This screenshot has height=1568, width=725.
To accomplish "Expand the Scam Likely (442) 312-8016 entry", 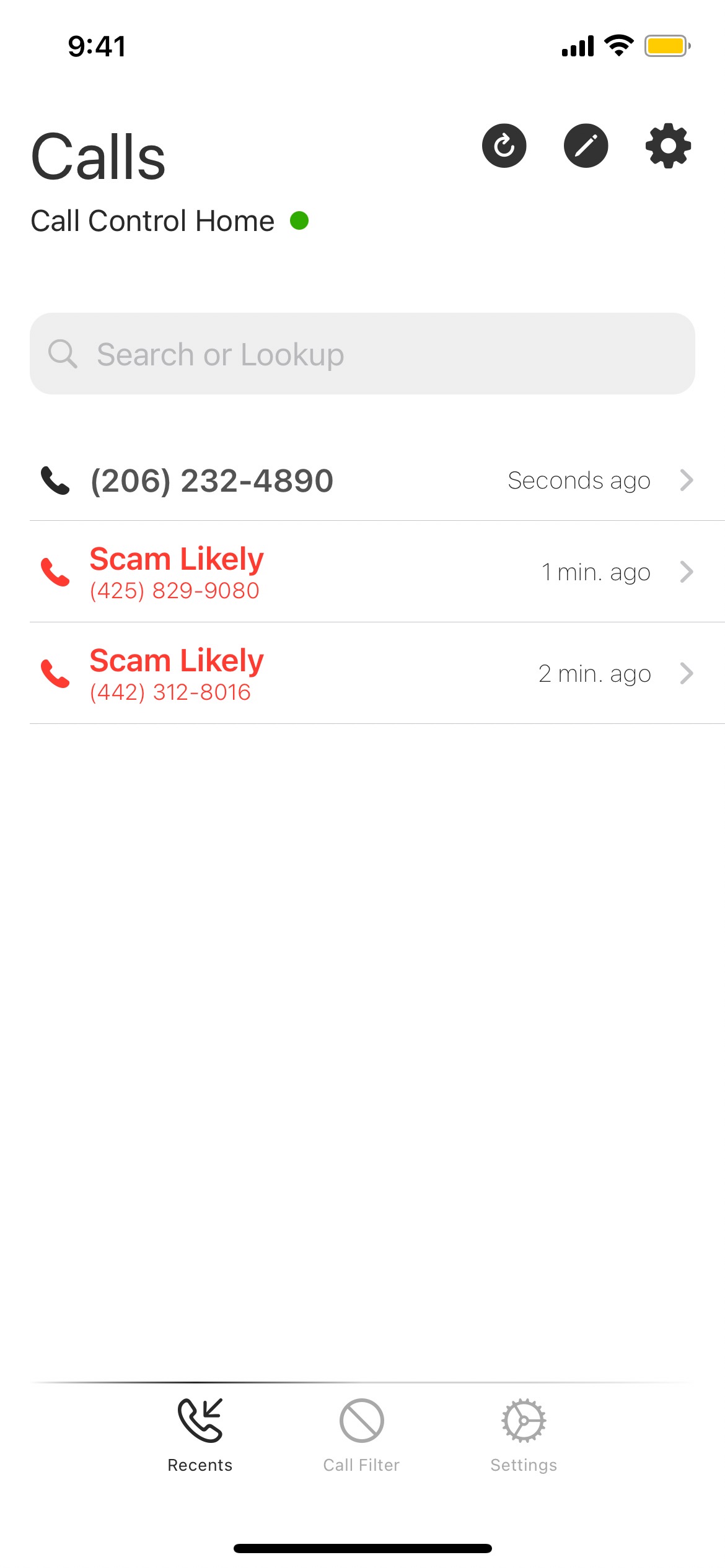I will (x=685, y=674).
